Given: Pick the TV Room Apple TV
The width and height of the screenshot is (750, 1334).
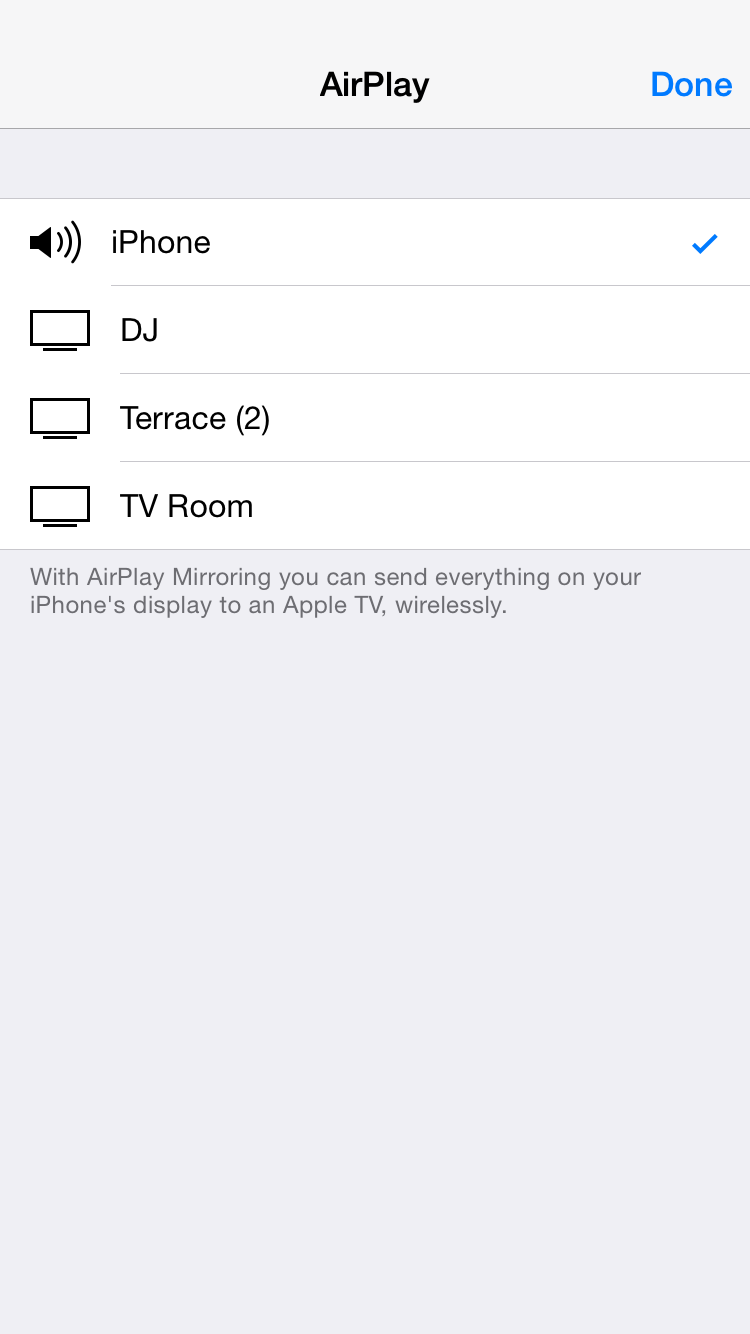Looking at the screenshot, I should [x=375, y=506].
